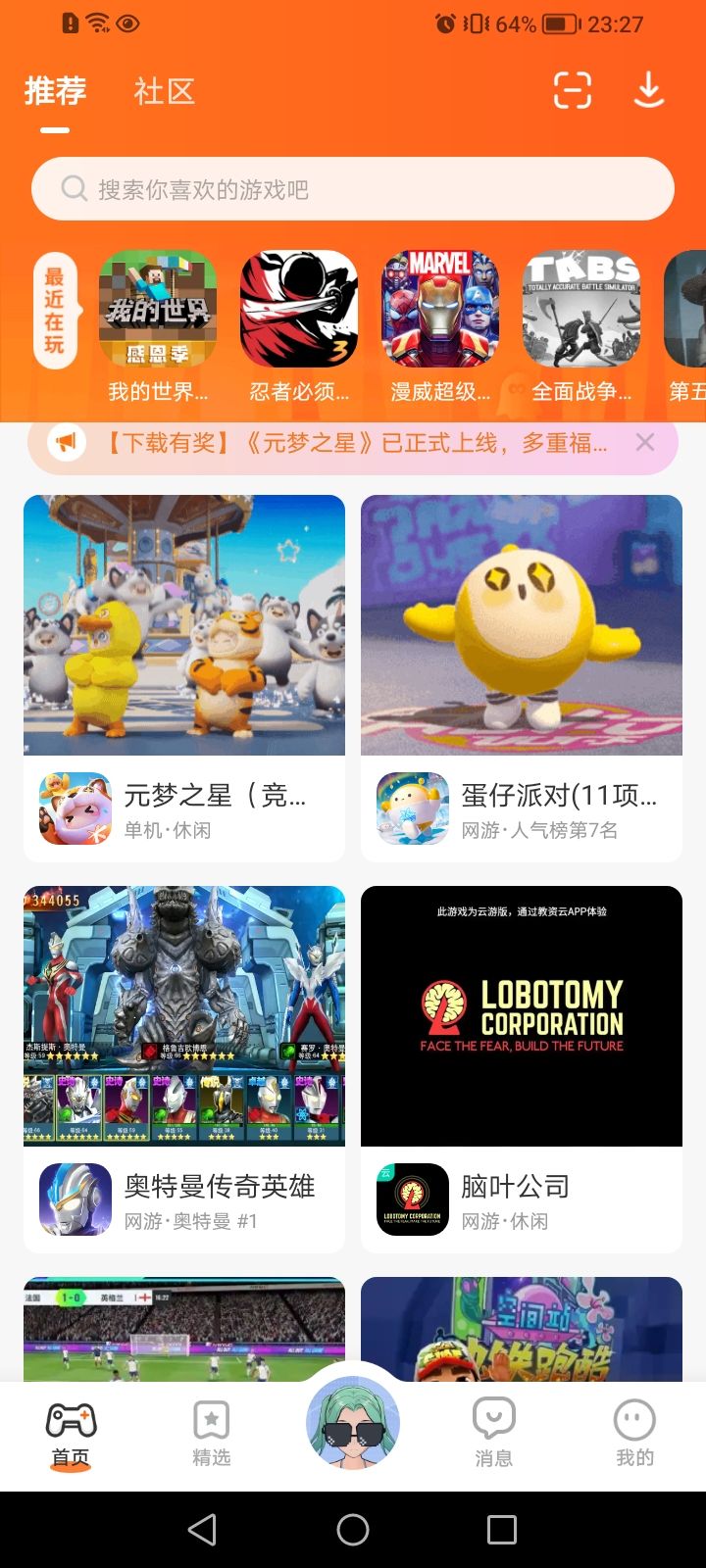Image resolution: width=706 pixels, height=1568 pixels.
Task: Go to the 精选 tab
Action: coord(211,1432)
